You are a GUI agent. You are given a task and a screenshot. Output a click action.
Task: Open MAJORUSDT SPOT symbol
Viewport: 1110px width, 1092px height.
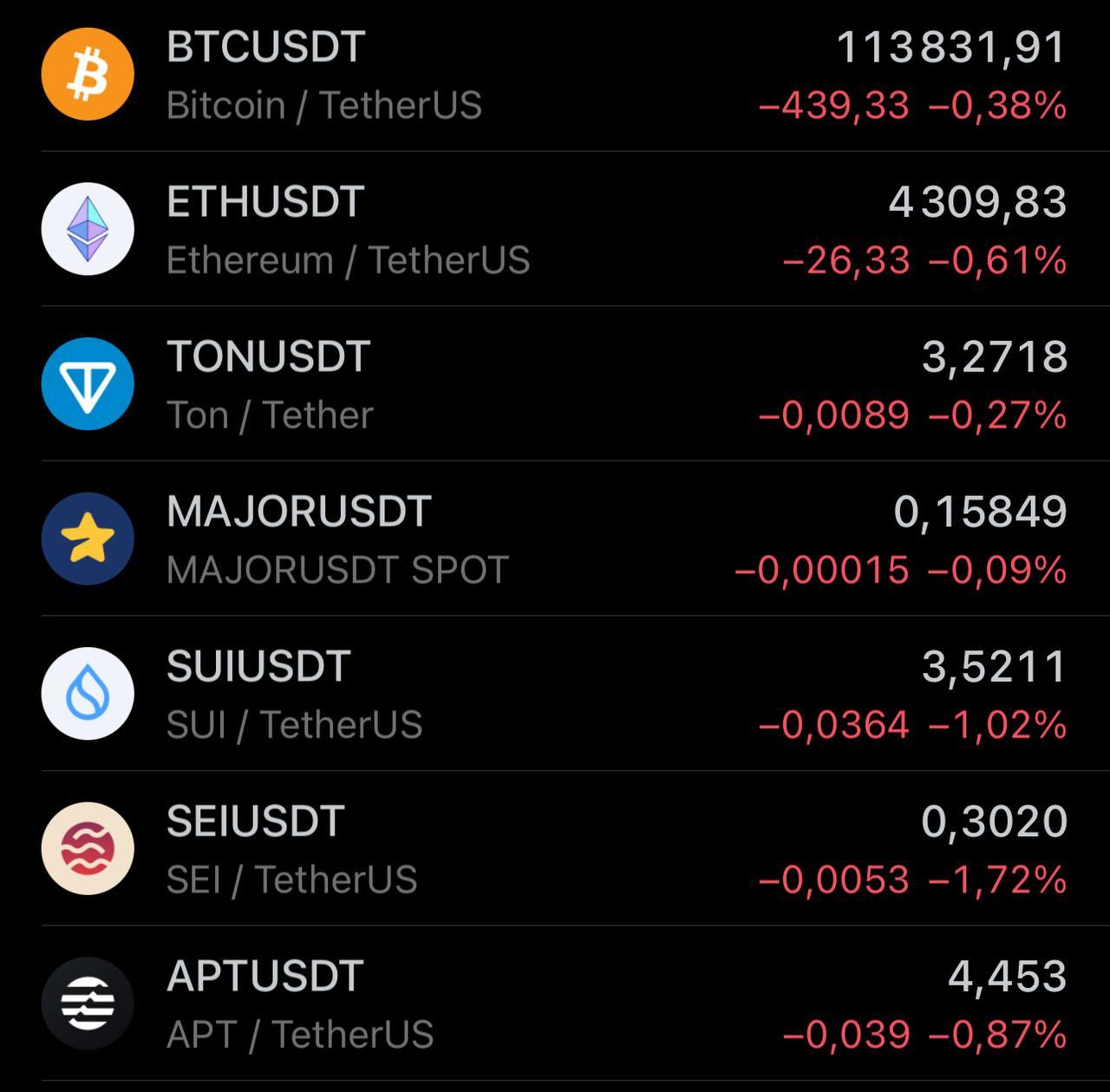pos(555,539)
